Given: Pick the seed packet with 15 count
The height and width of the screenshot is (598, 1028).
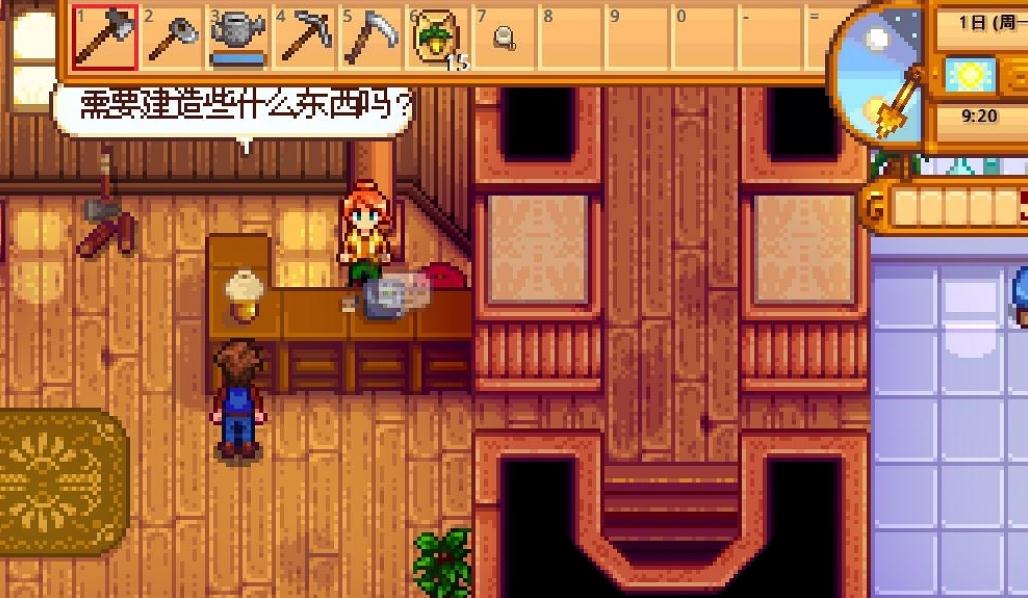Looking at the screenshot, I should [x=436, y=37].
